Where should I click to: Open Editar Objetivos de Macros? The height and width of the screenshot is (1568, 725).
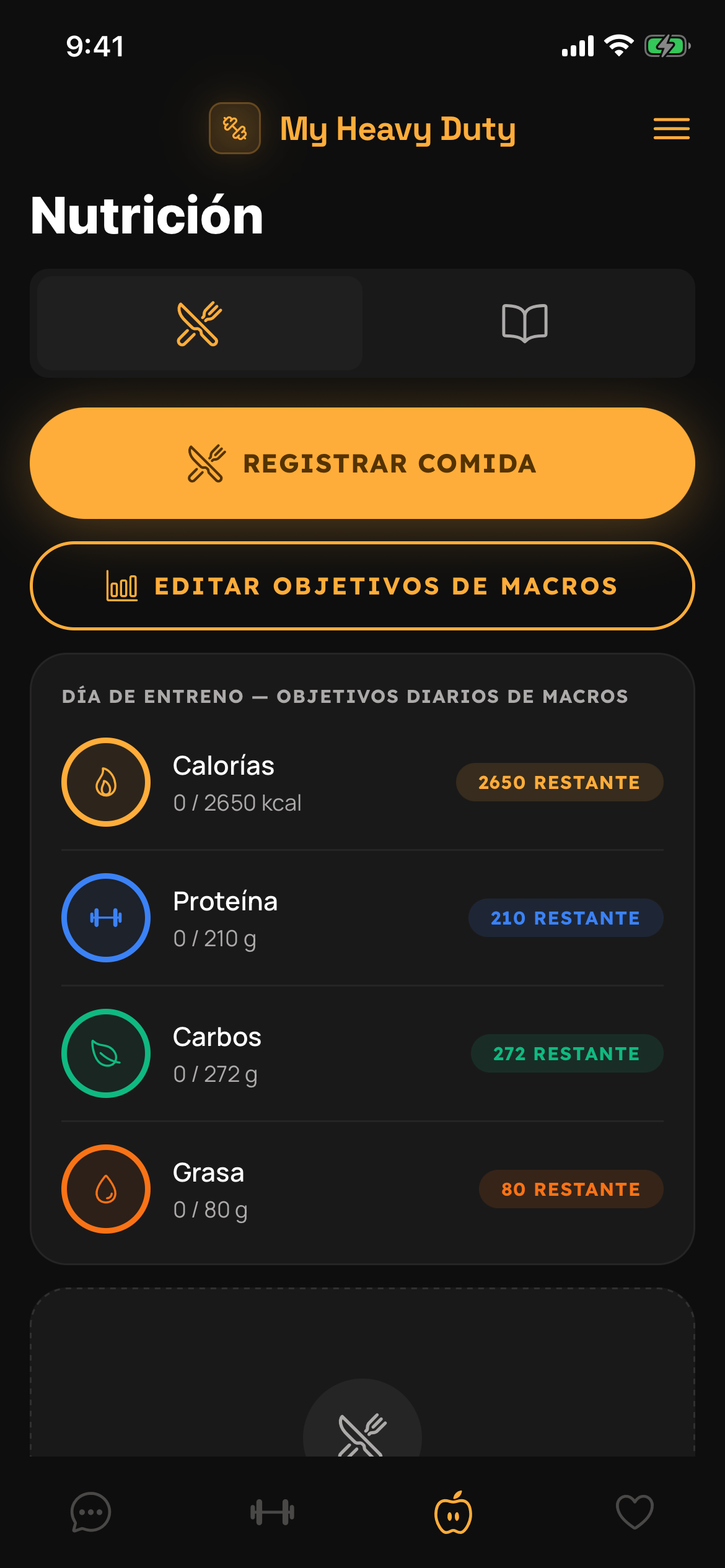pyautogui.click(x=362, y=586)
